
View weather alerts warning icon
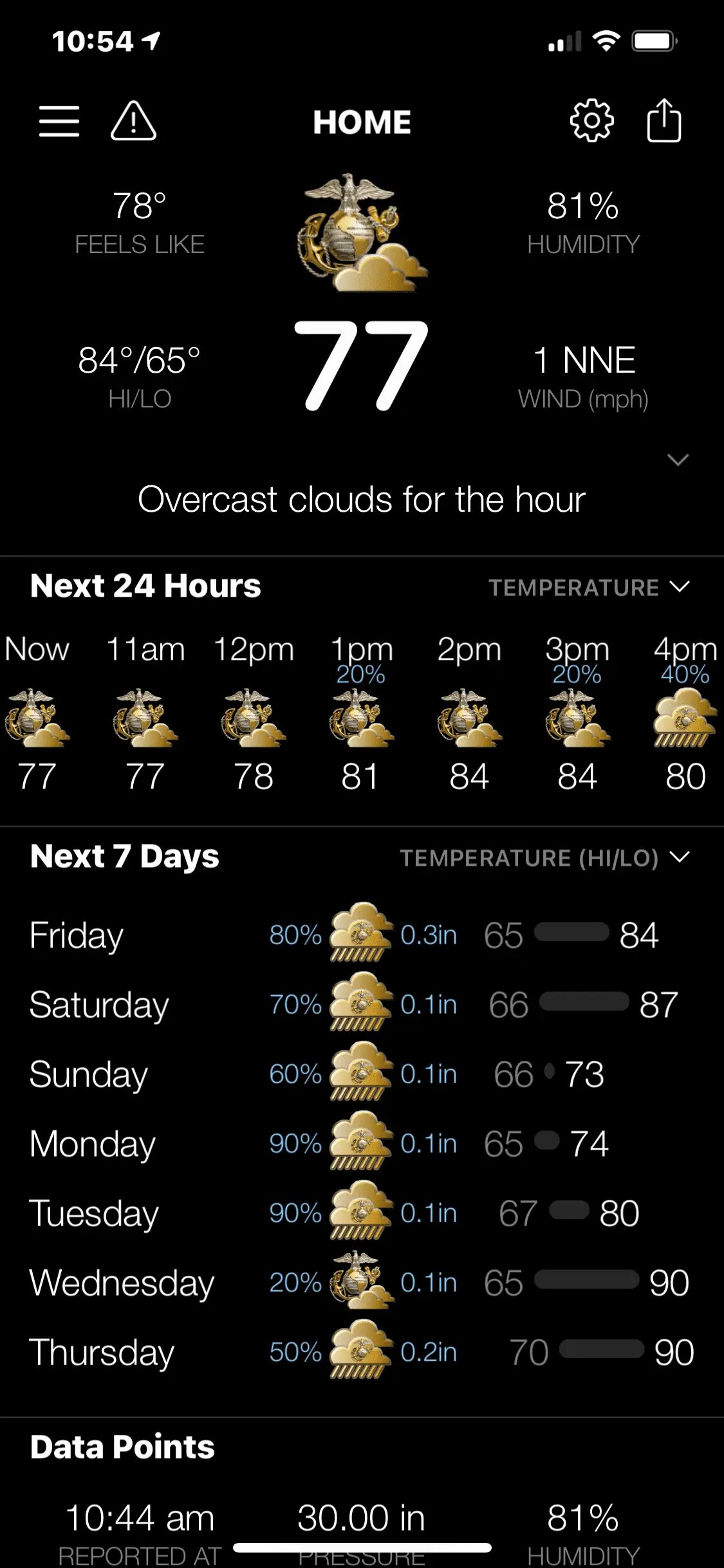coord(133,121)
